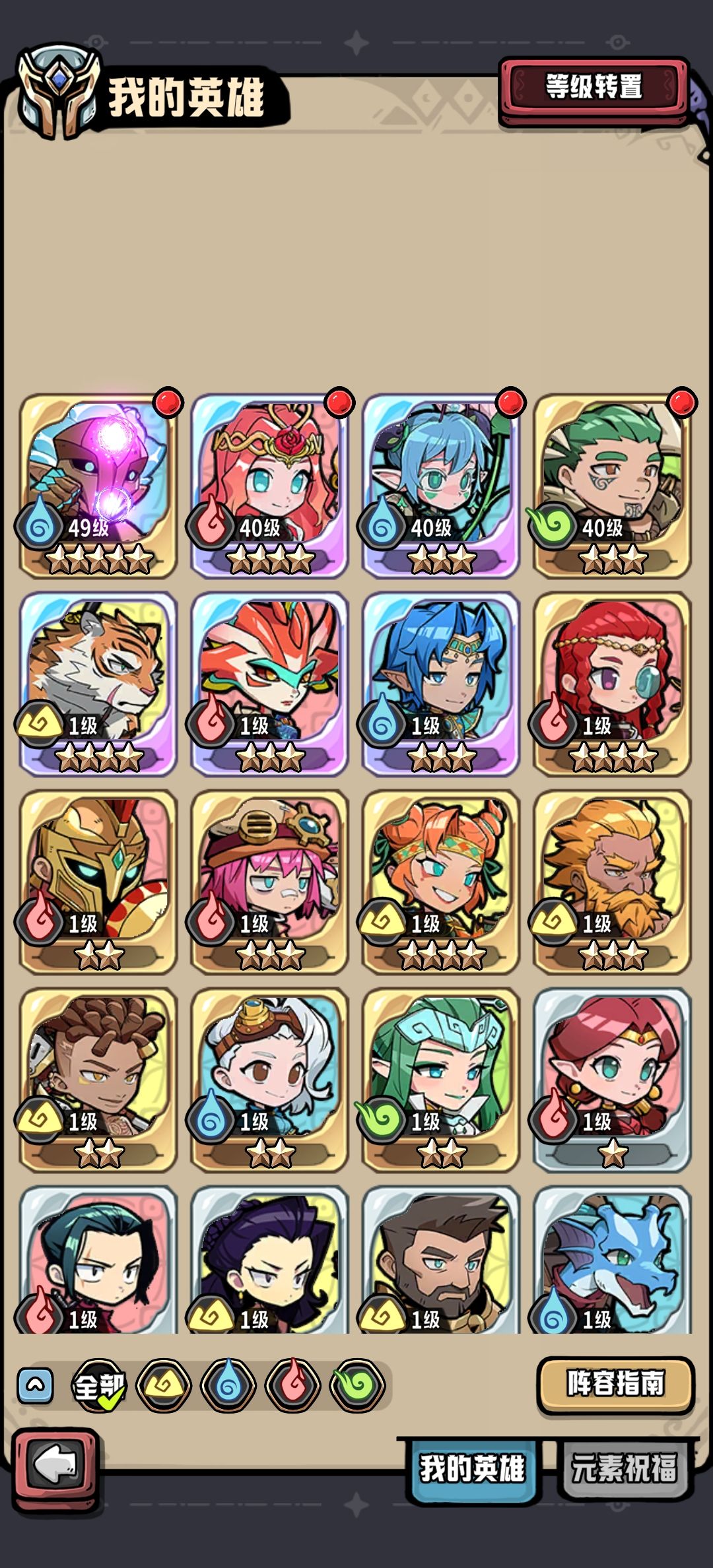
Task: Open the level 40 red-haired rose hero
Action: [x=269, y=486]
